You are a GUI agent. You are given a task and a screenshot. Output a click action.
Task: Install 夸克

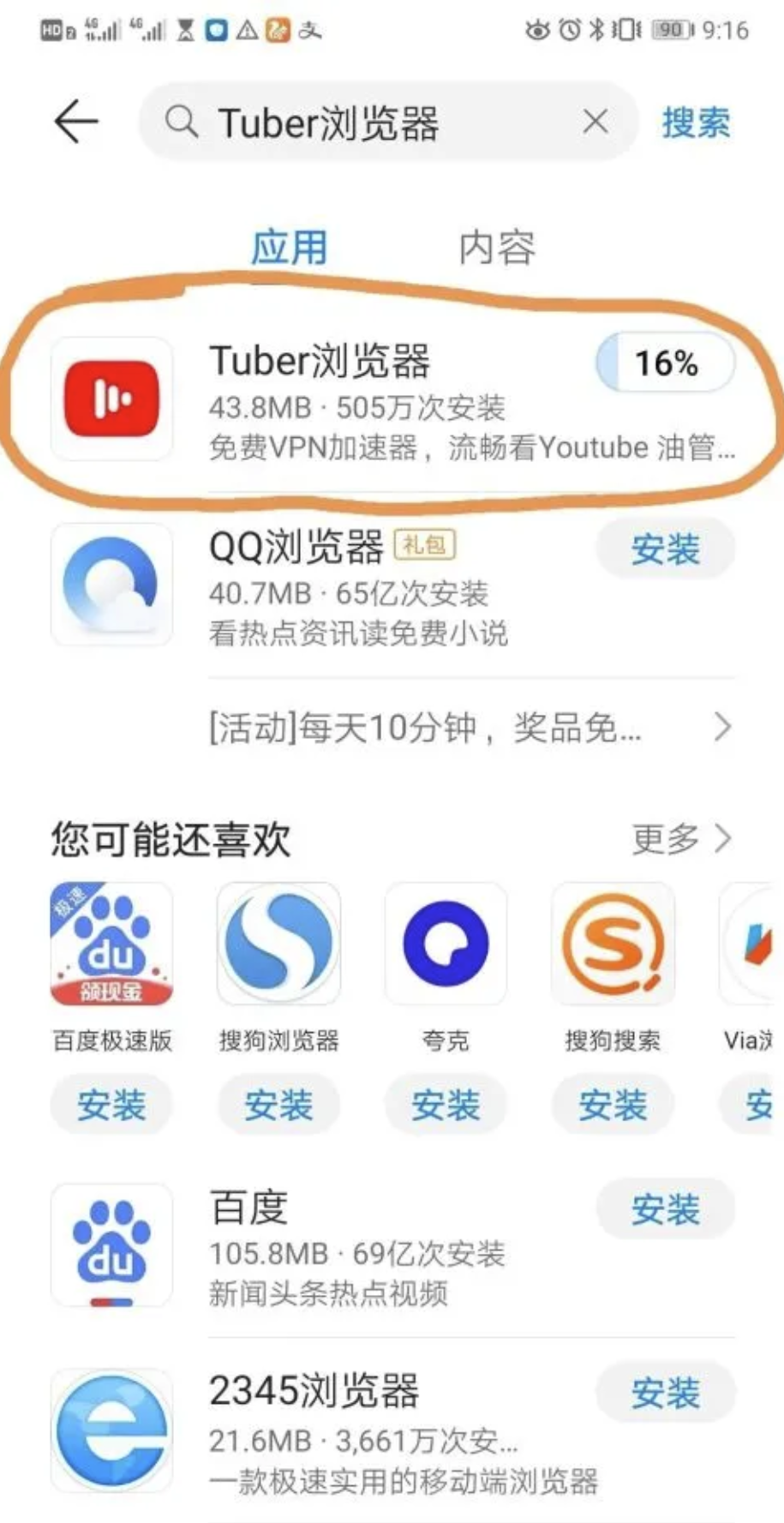(446, 1105)
